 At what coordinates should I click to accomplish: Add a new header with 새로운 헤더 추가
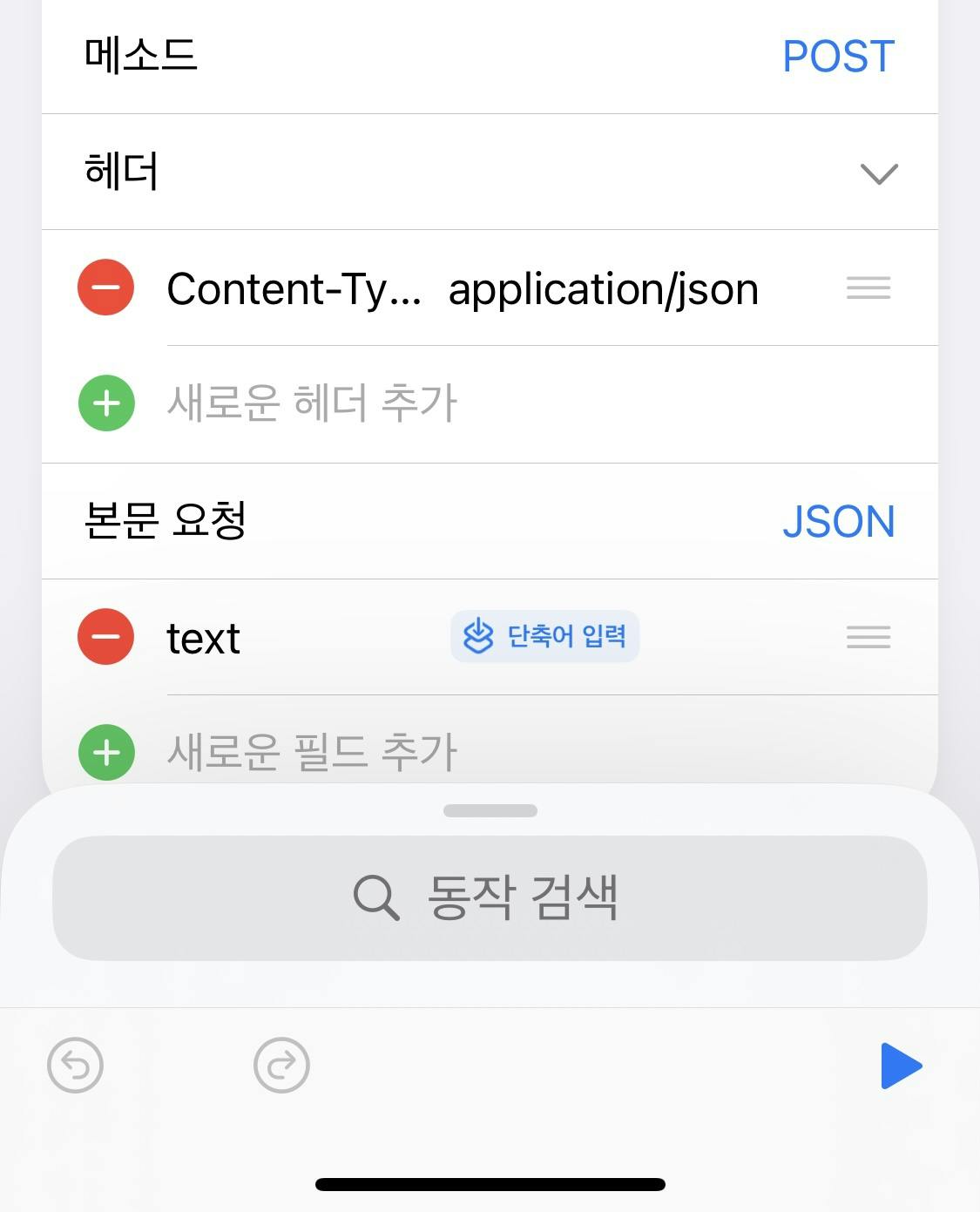[x=311, y=403]
